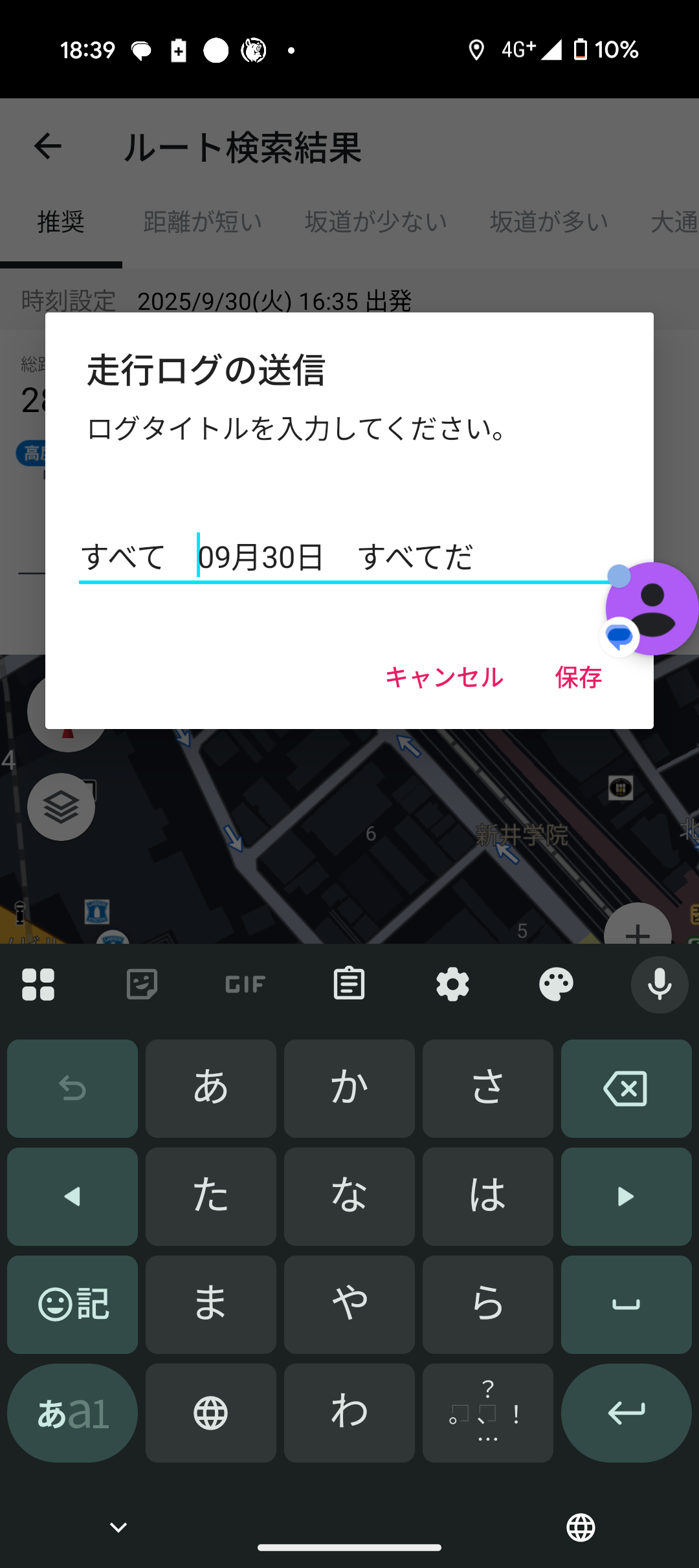Hide the keyboard with the down chevron
Image resolution: width=699 pixels, height=1568 pixels.
[x=118, y=1527]
